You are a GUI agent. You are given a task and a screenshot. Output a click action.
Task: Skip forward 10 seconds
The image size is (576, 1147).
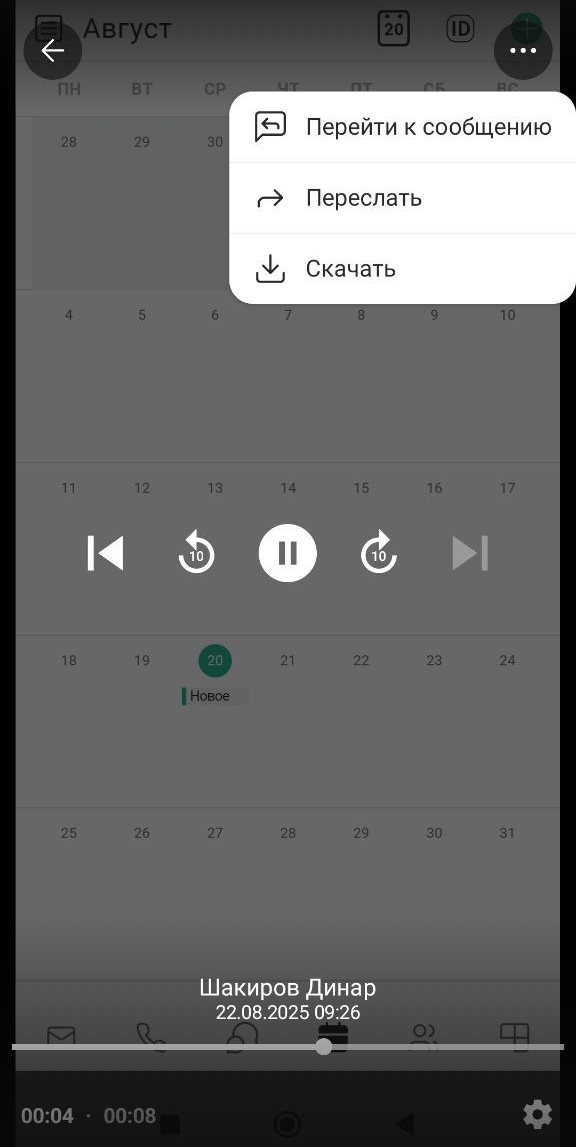tap(378, 553)
